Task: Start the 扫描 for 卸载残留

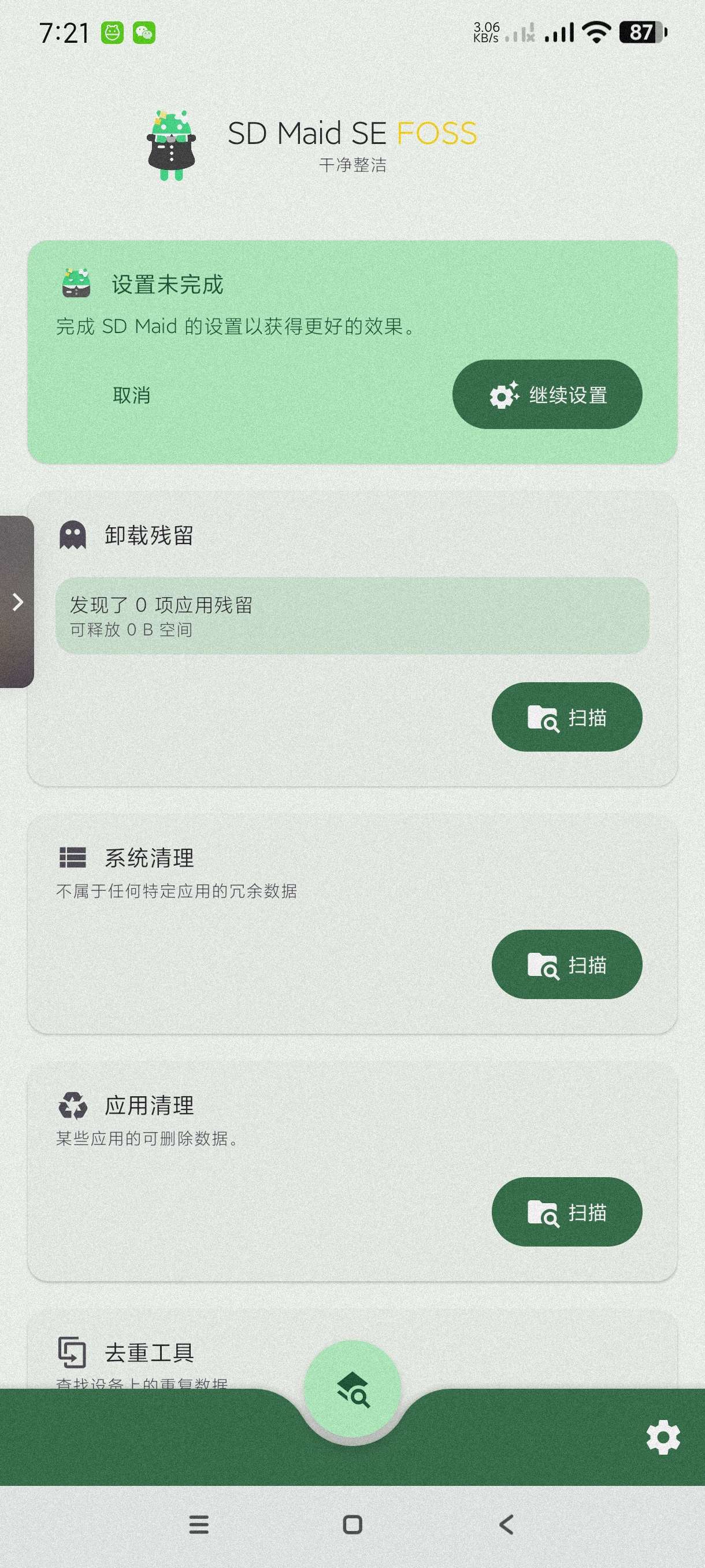Action: (x=566, y=717)
